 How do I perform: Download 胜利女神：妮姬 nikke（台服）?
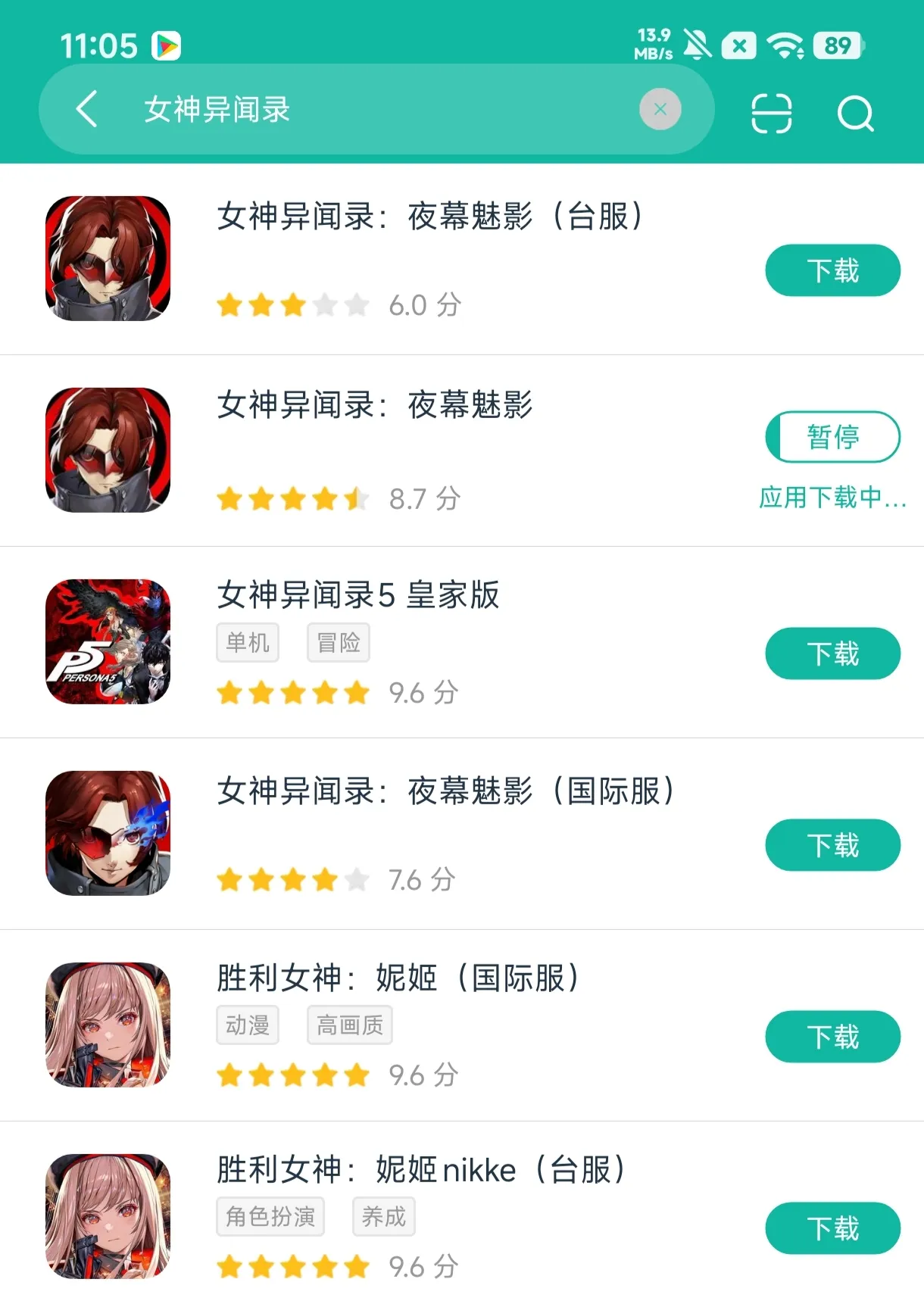coord(832,1229)
